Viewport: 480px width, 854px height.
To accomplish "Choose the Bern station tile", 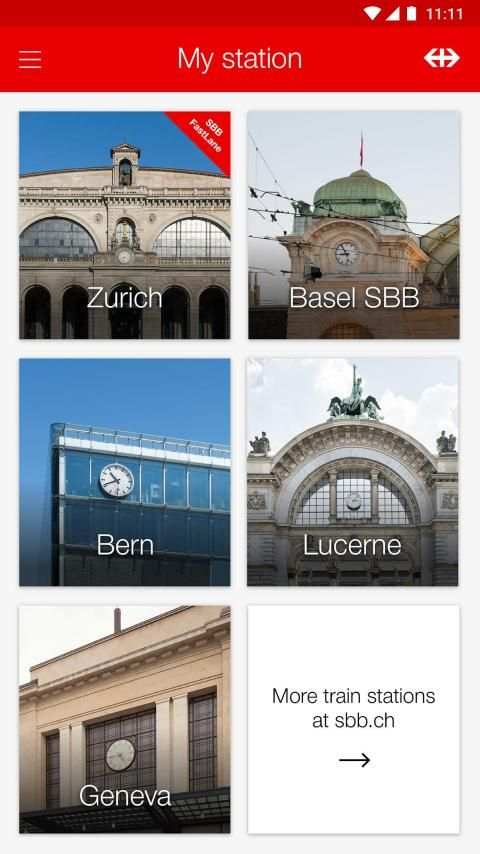I will [125, 472].
